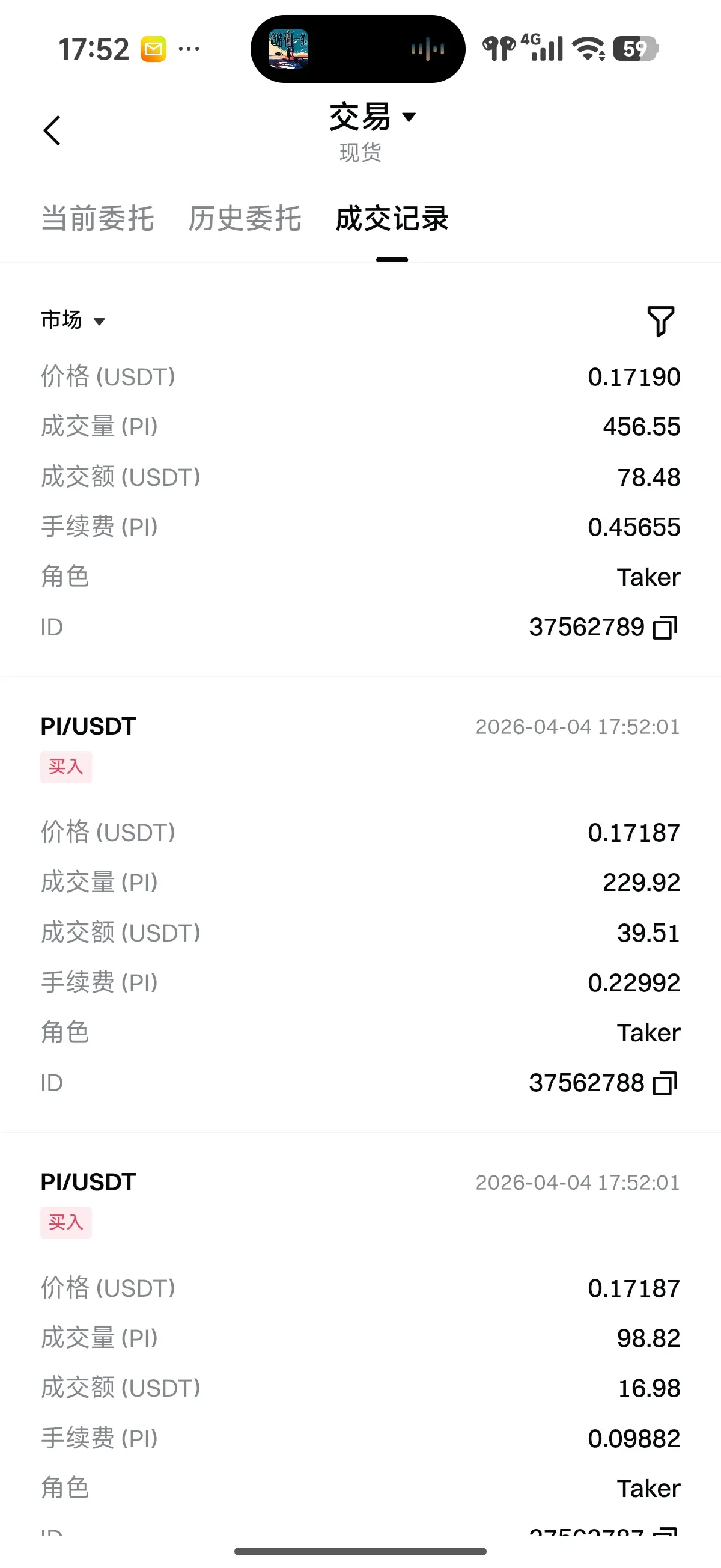
Task: Select the 成交记录 tab
Action: point(392,218)
